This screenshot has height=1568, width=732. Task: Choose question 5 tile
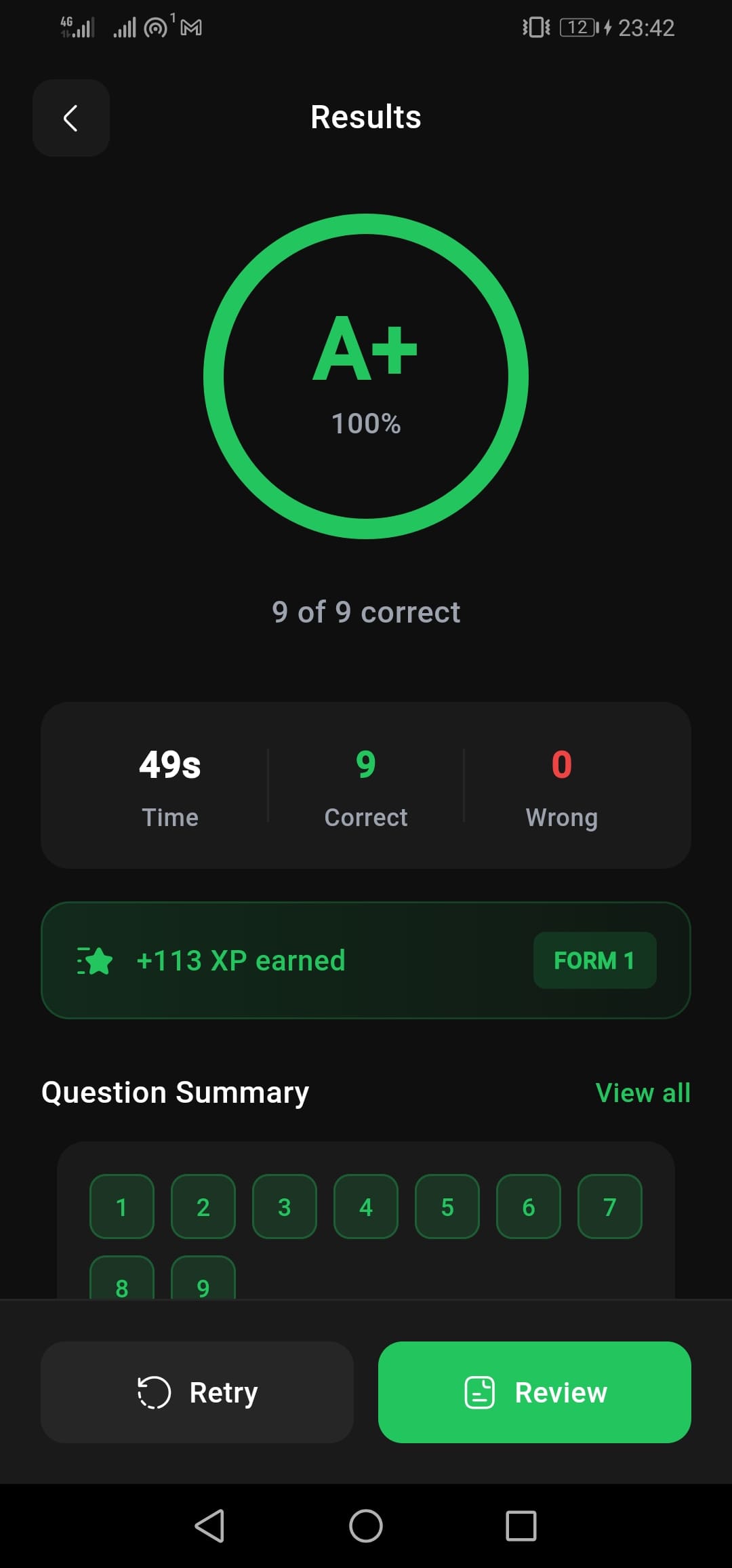coord(447,1207)
